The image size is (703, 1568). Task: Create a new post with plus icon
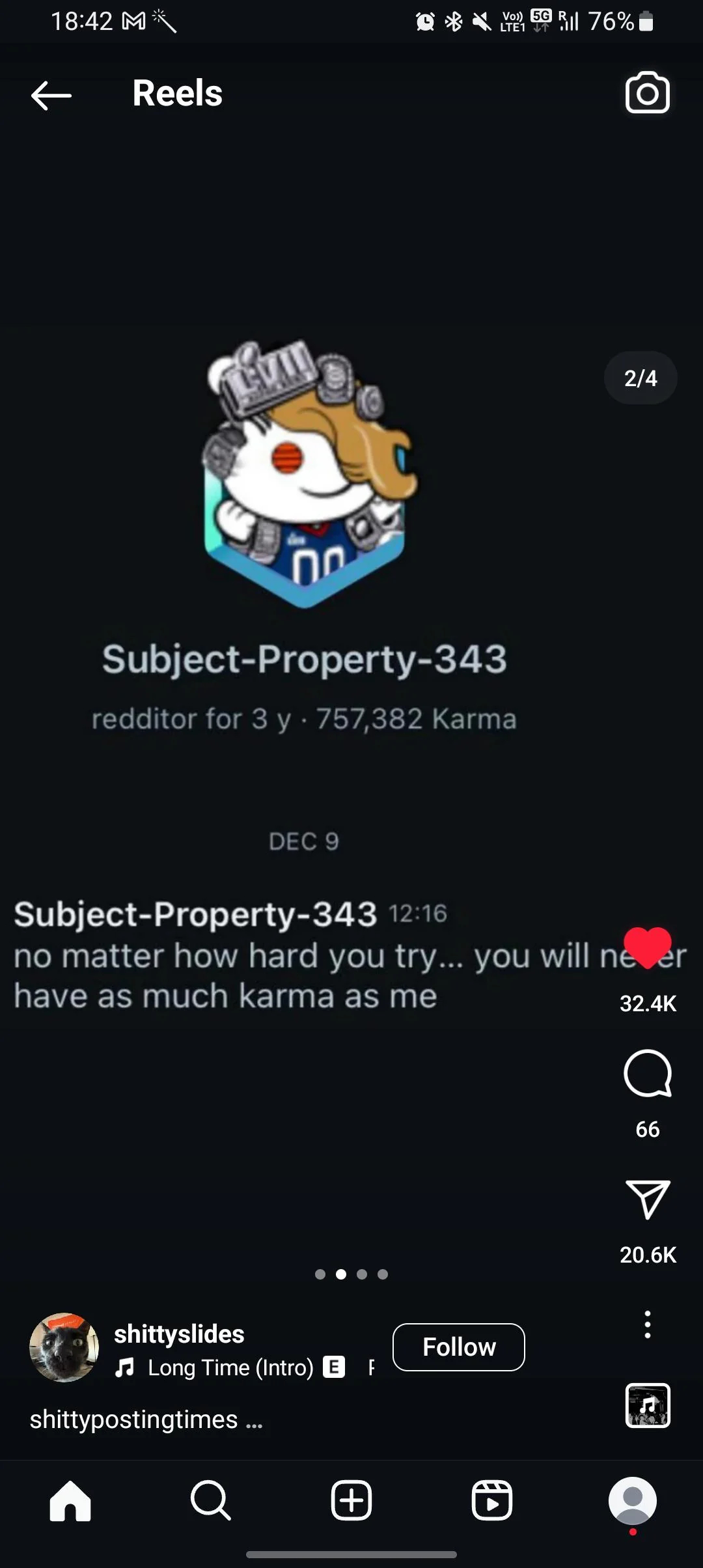point(351,1500)
